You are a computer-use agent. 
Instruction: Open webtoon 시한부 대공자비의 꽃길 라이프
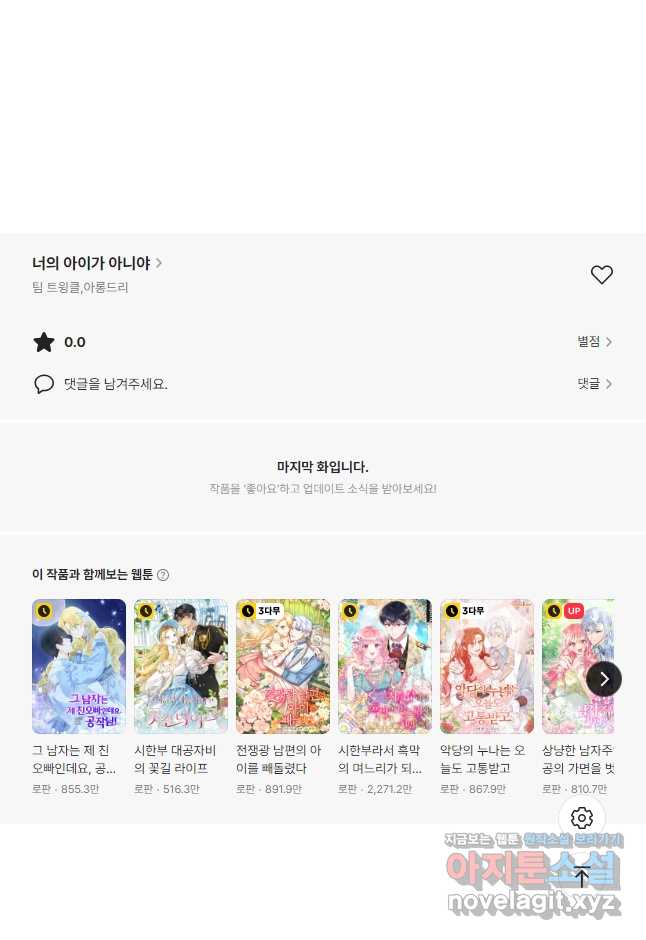(180, 666)
